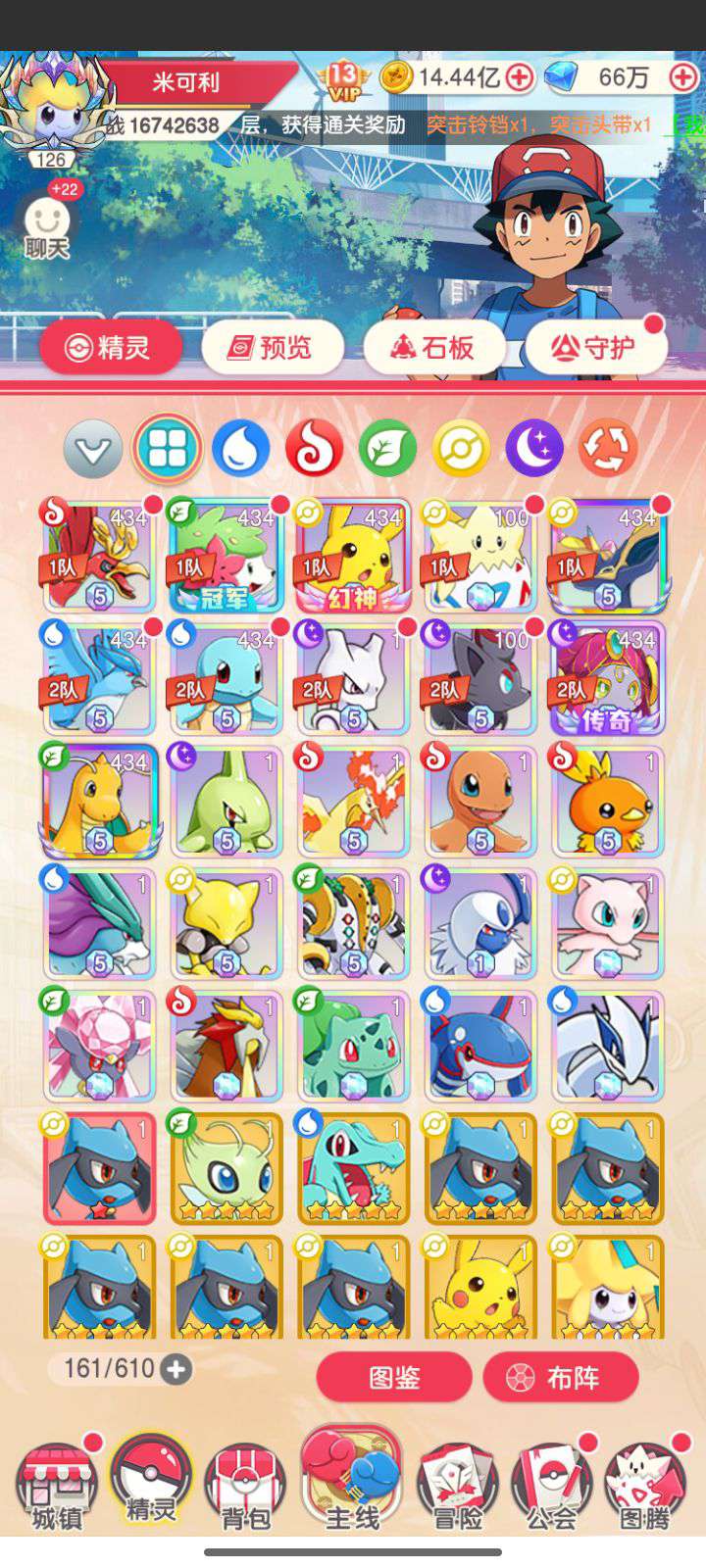
Task: Open the 布阵 formation setup
Action: coord(561,1378)
